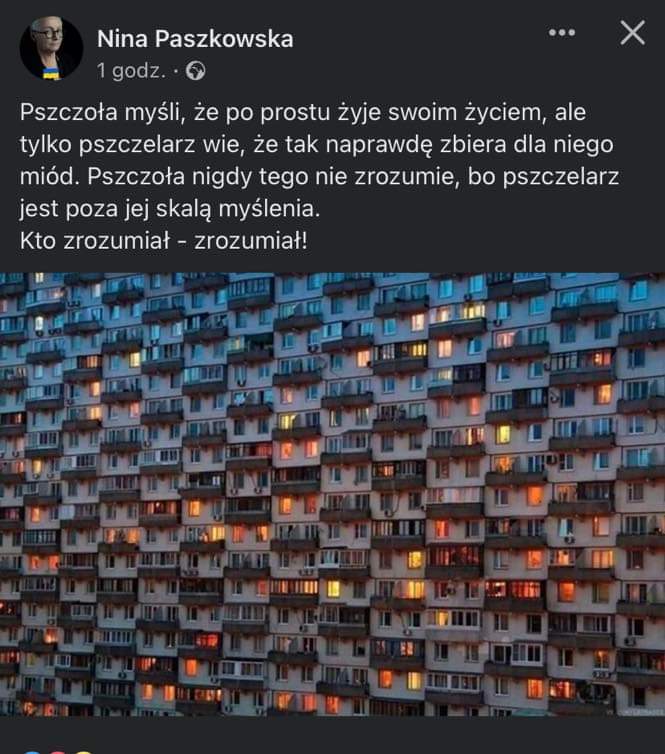
Task: Dismiss this post with the X
Action: click(633, 33)
